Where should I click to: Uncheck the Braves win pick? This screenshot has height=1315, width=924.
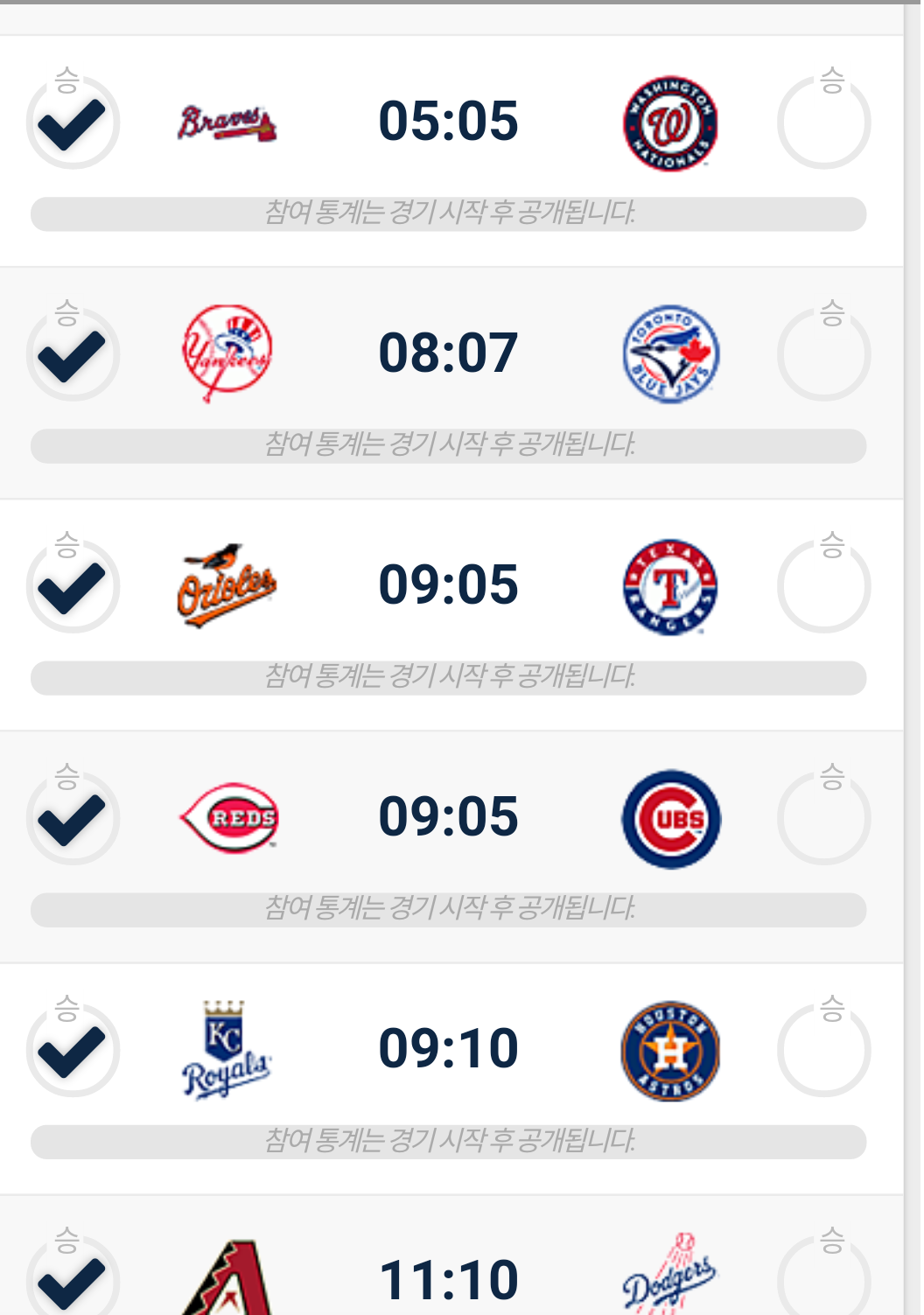(x=73, y=122)
